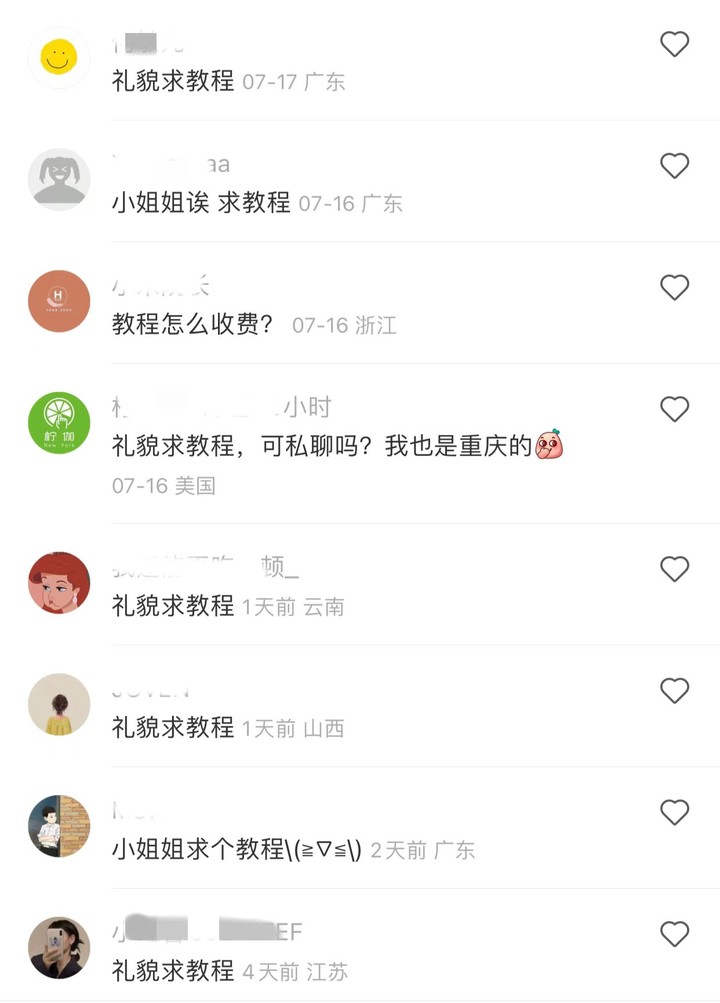Like the comment mentioning 重庆
The image size is (720, 1003).
pyautogui.click(x=675, y=409)
